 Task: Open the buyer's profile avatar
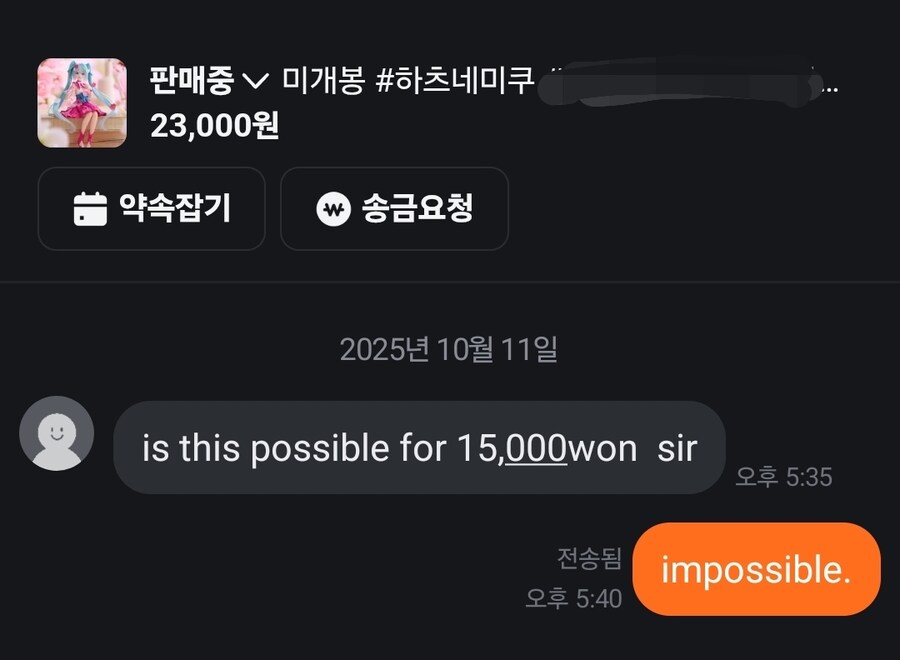pos(57,433)
